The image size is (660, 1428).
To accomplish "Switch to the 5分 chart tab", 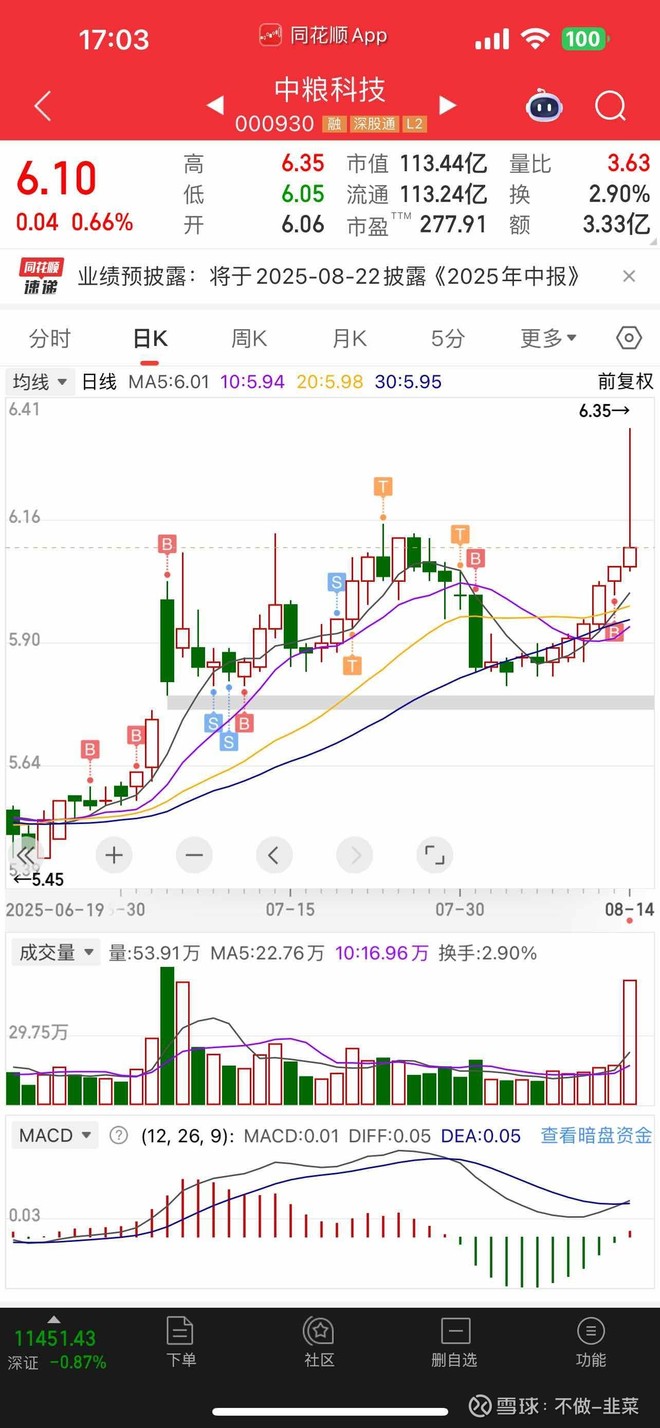I will click(x=448, y=339).
